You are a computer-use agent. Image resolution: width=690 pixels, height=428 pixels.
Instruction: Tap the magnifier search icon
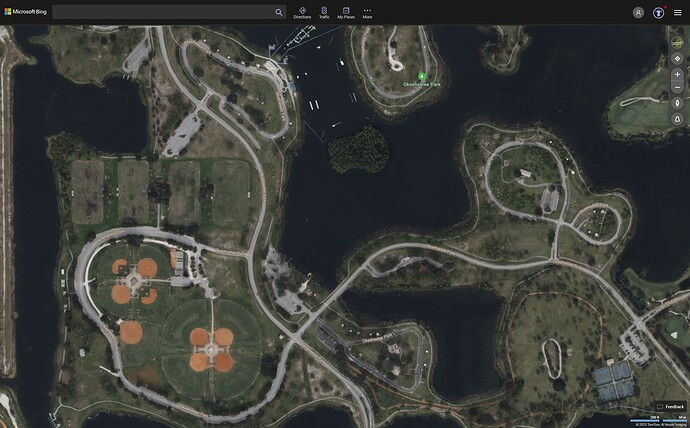click(x=279, y=12)
